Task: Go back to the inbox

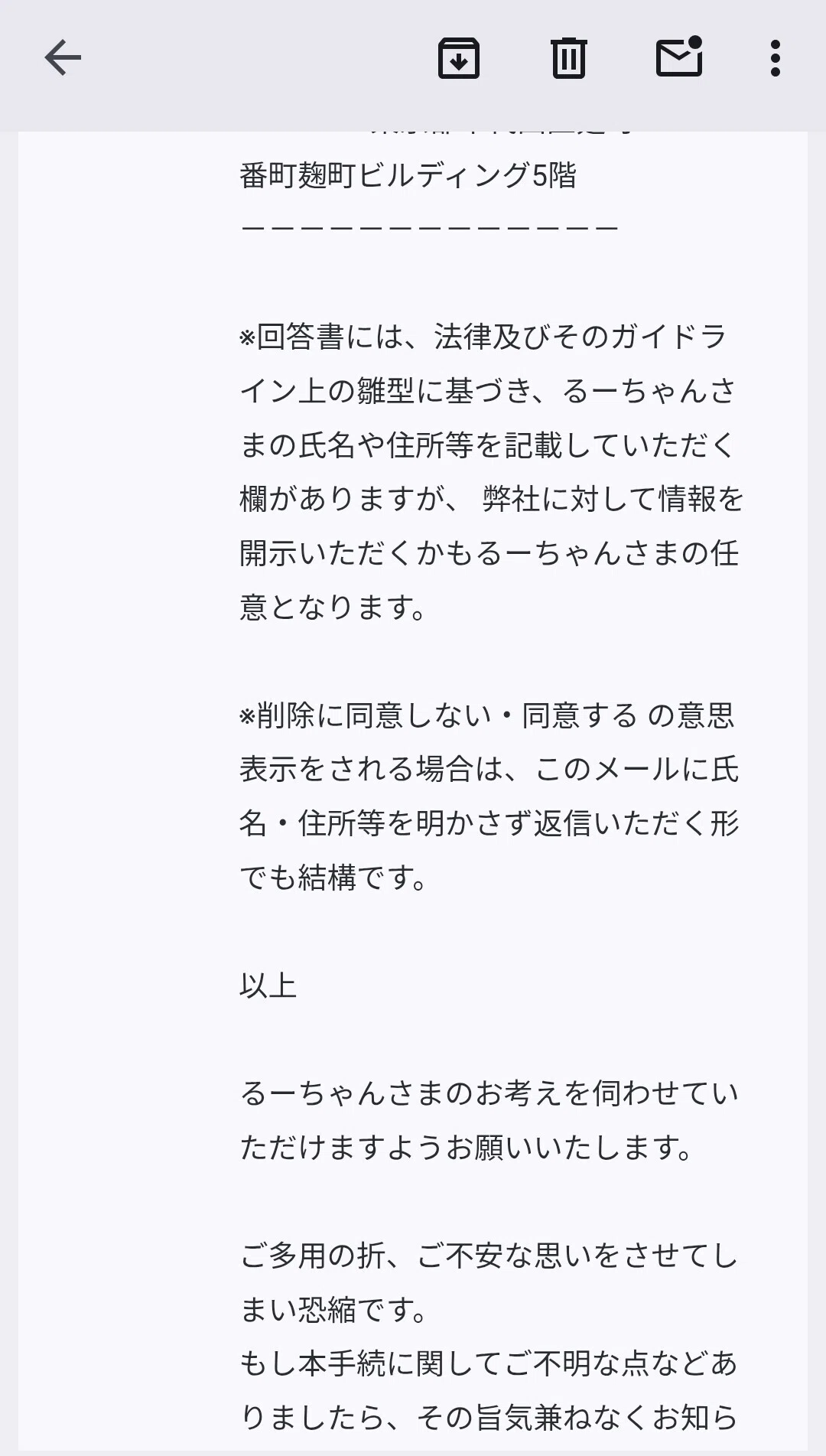Action: point(63,58)
